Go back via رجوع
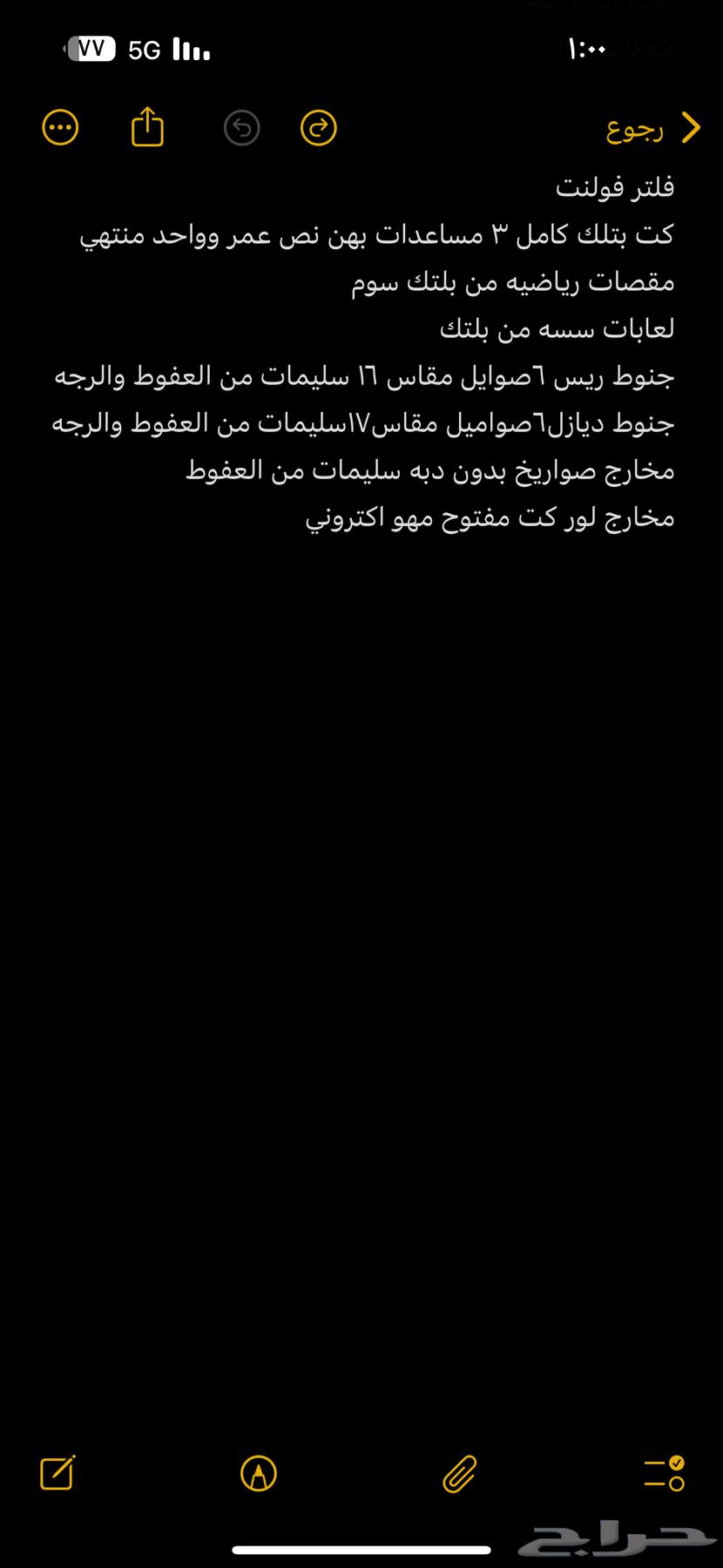This screenshot has height=1568, width=723. click(653, 128)
